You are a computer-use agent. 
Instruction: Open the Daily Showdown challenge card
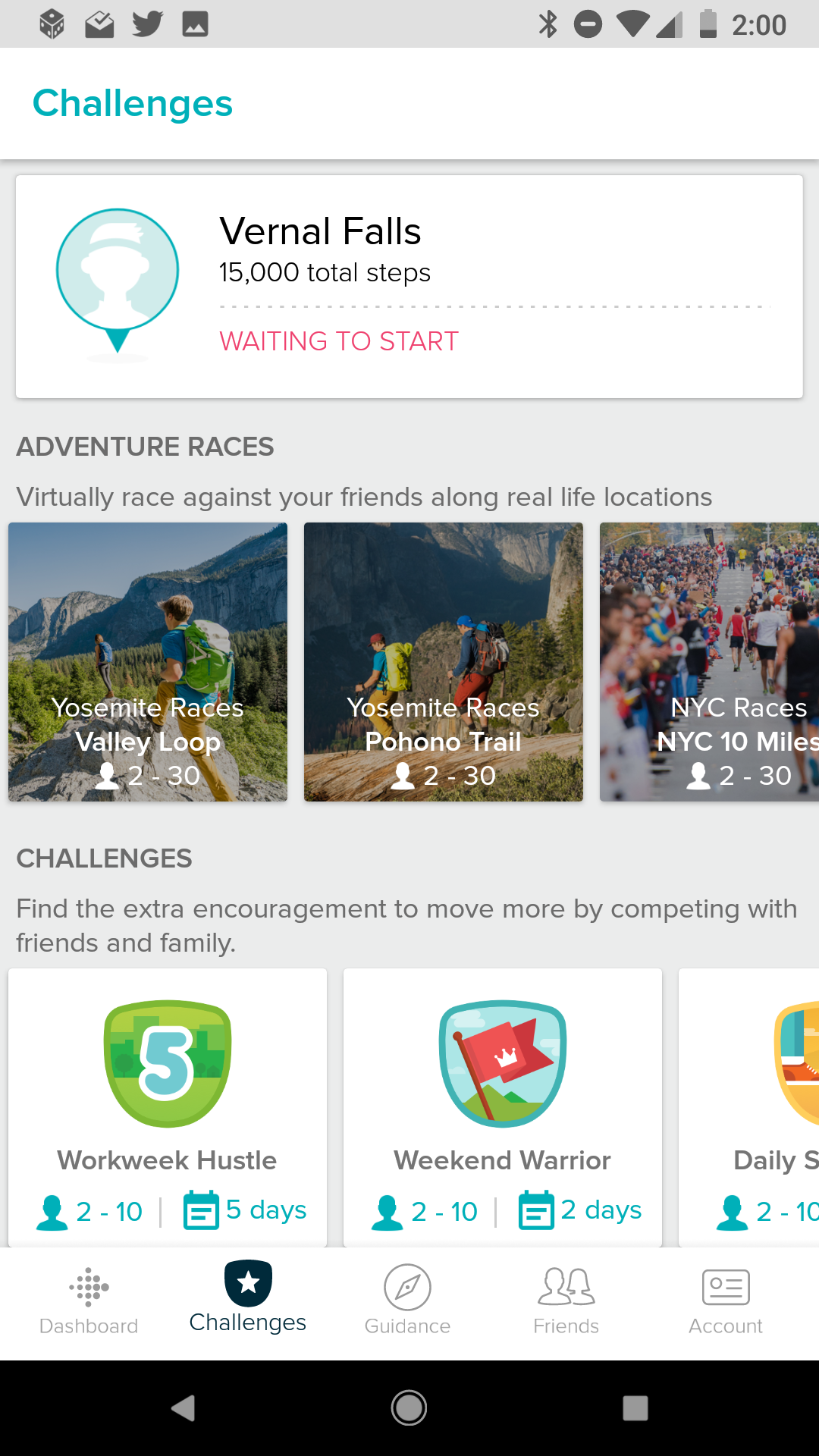pyautogui.click(x=748, y=1107)
